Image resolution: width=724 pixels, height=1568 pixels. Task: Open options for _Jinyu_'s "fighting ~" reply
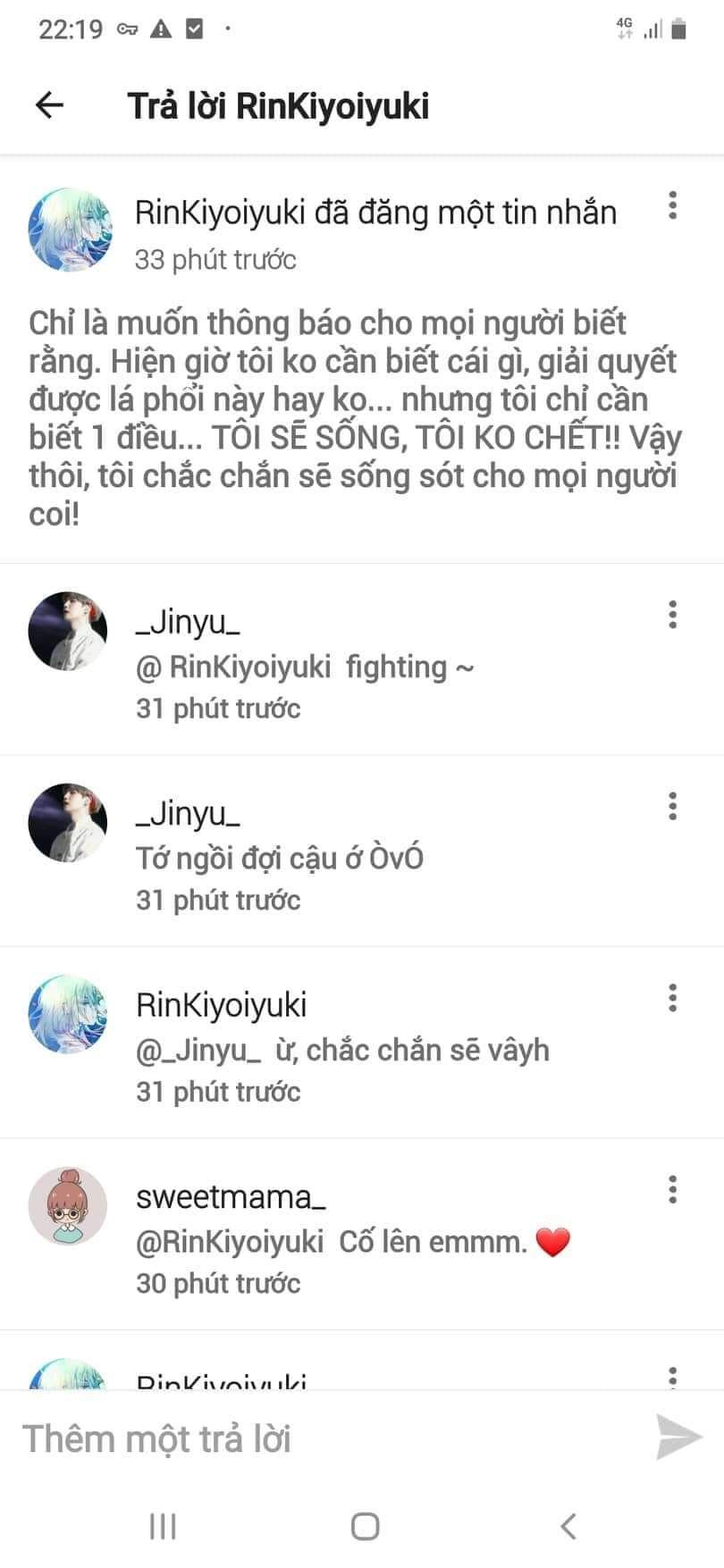[x=672, y=615]
